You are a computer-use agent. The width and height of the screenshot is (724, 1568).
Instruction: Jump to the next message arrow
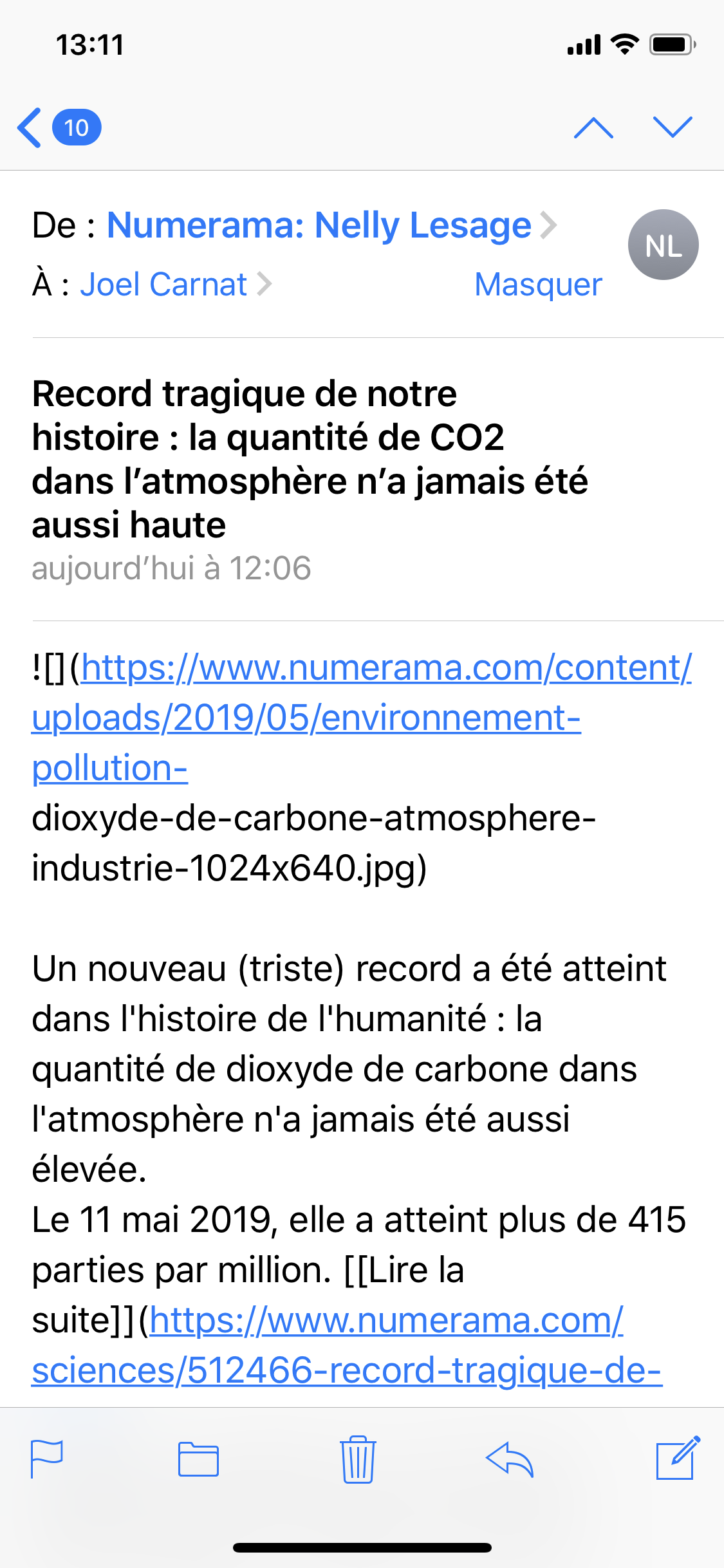(672, 127)
